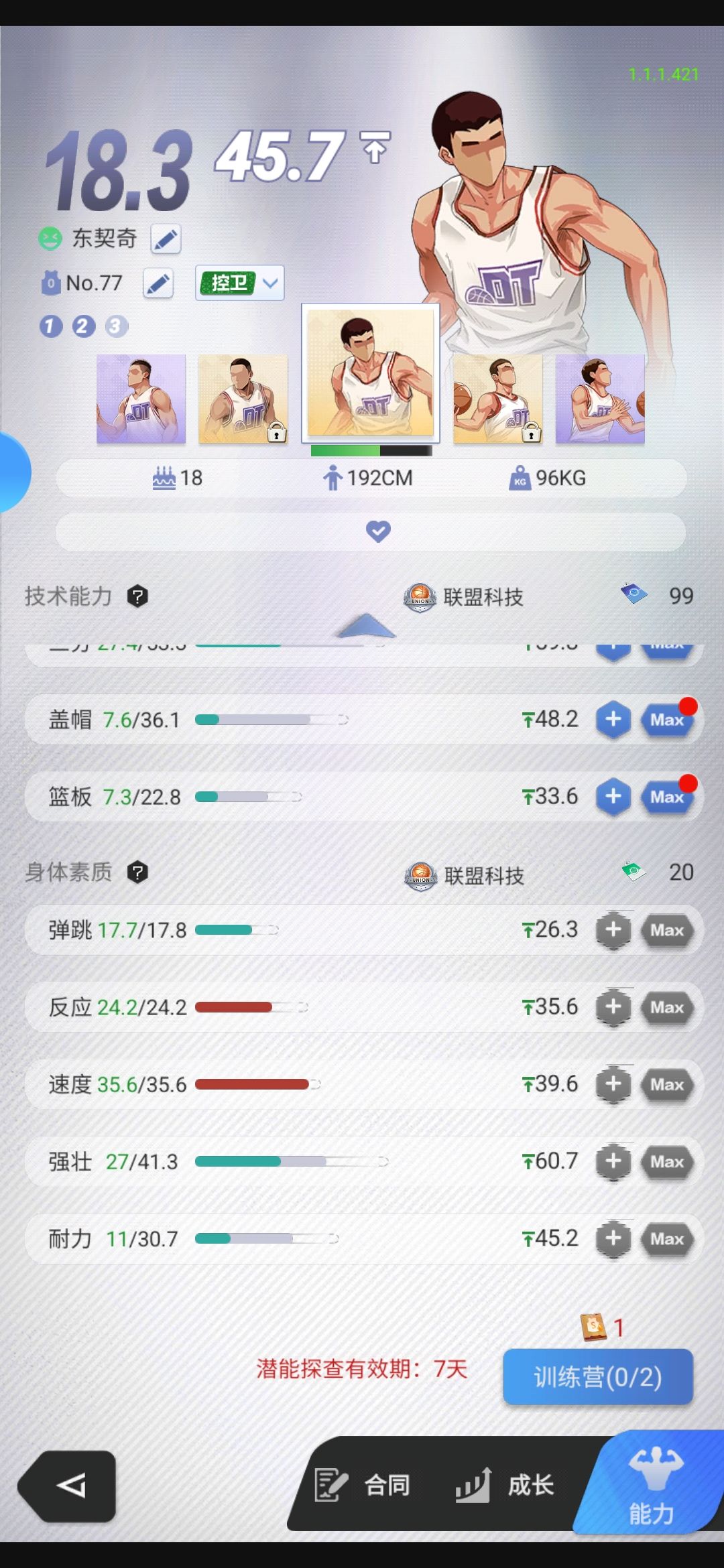This screenshot has width=724, height=1568.
Task: Open help for 技术能力
Action: [137, 596]
